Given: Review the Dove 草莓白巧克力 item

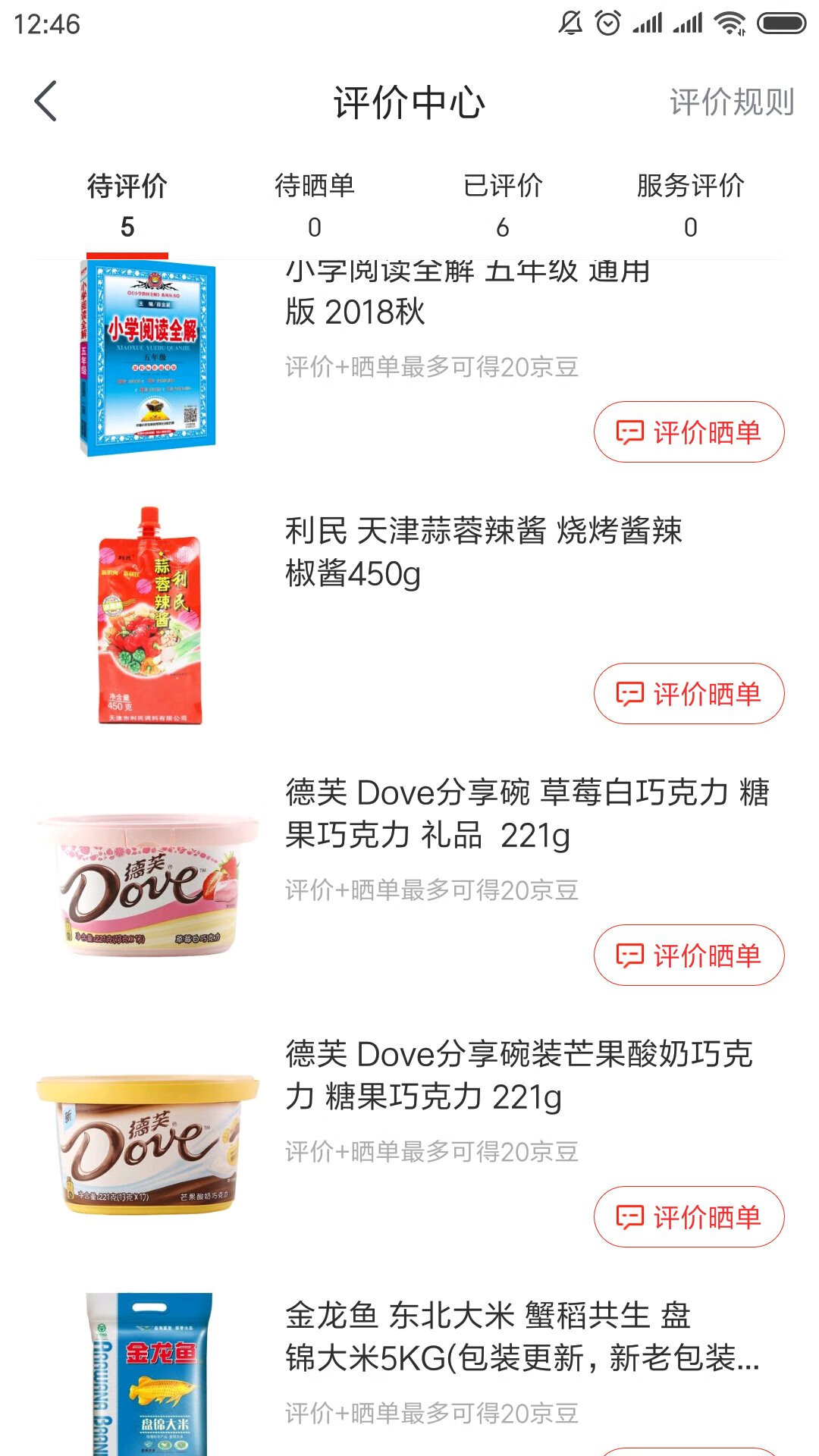Looking at the screenshot, I should pyautogui.click(x=689, y=955).
